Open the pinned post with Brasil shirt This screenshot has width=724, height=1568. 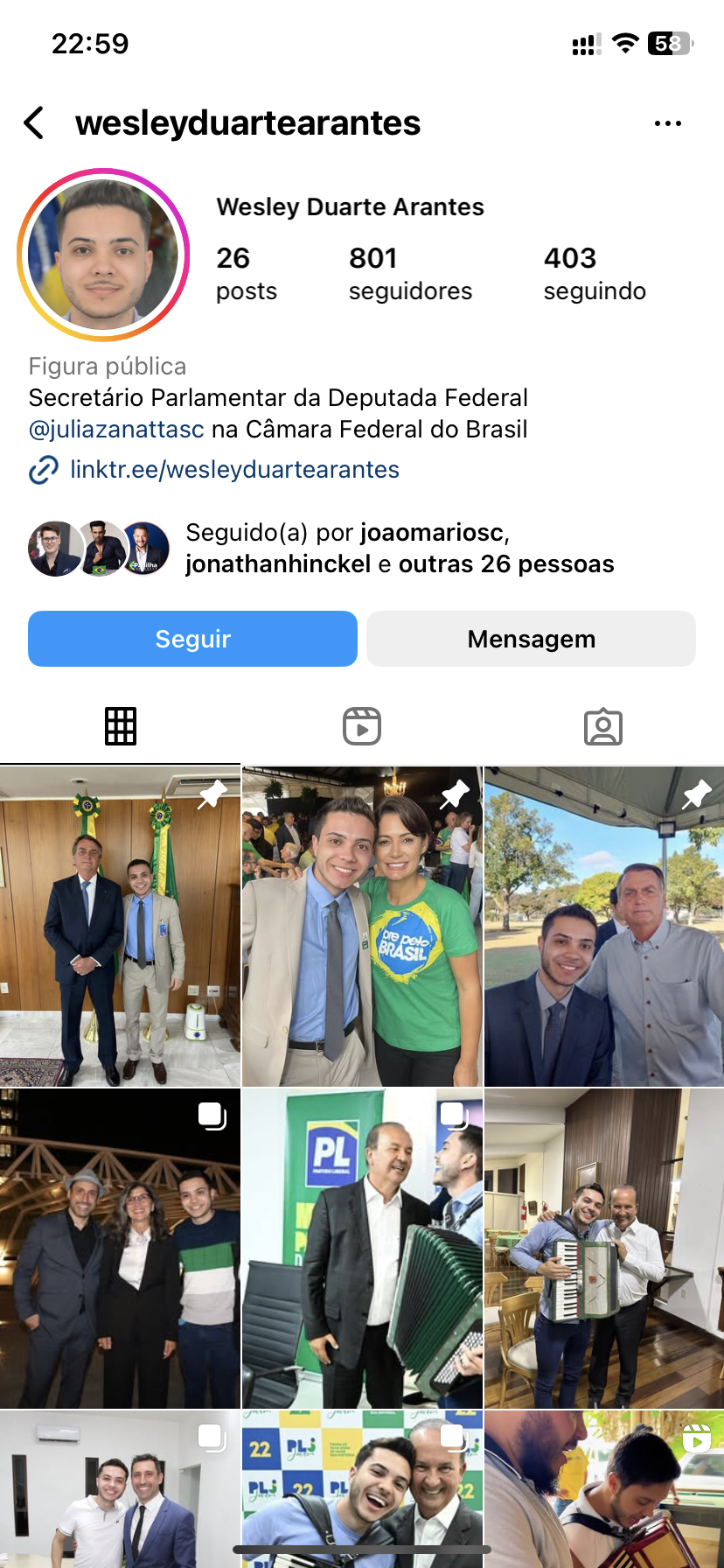click(x=362, y=927)
